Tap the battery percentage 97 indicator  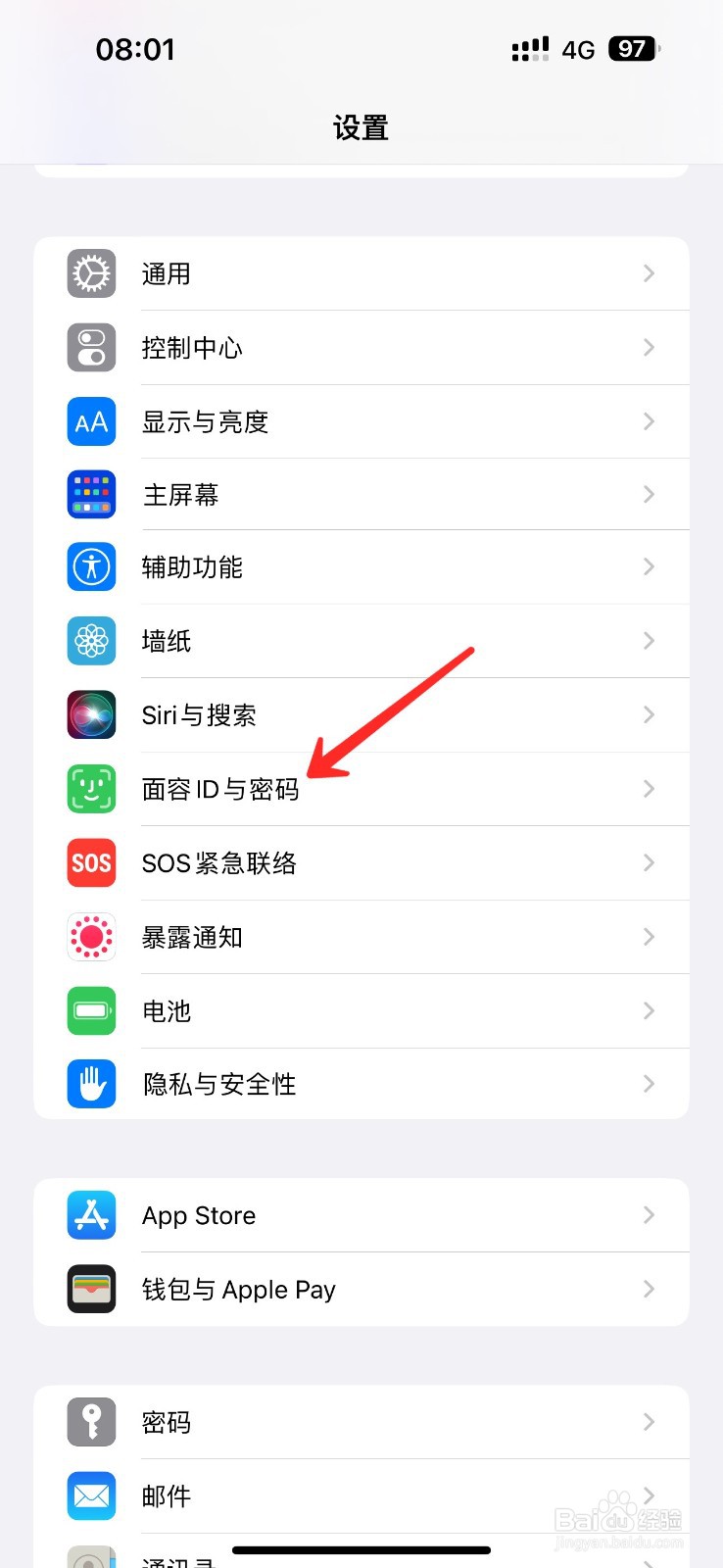[632, 49]
